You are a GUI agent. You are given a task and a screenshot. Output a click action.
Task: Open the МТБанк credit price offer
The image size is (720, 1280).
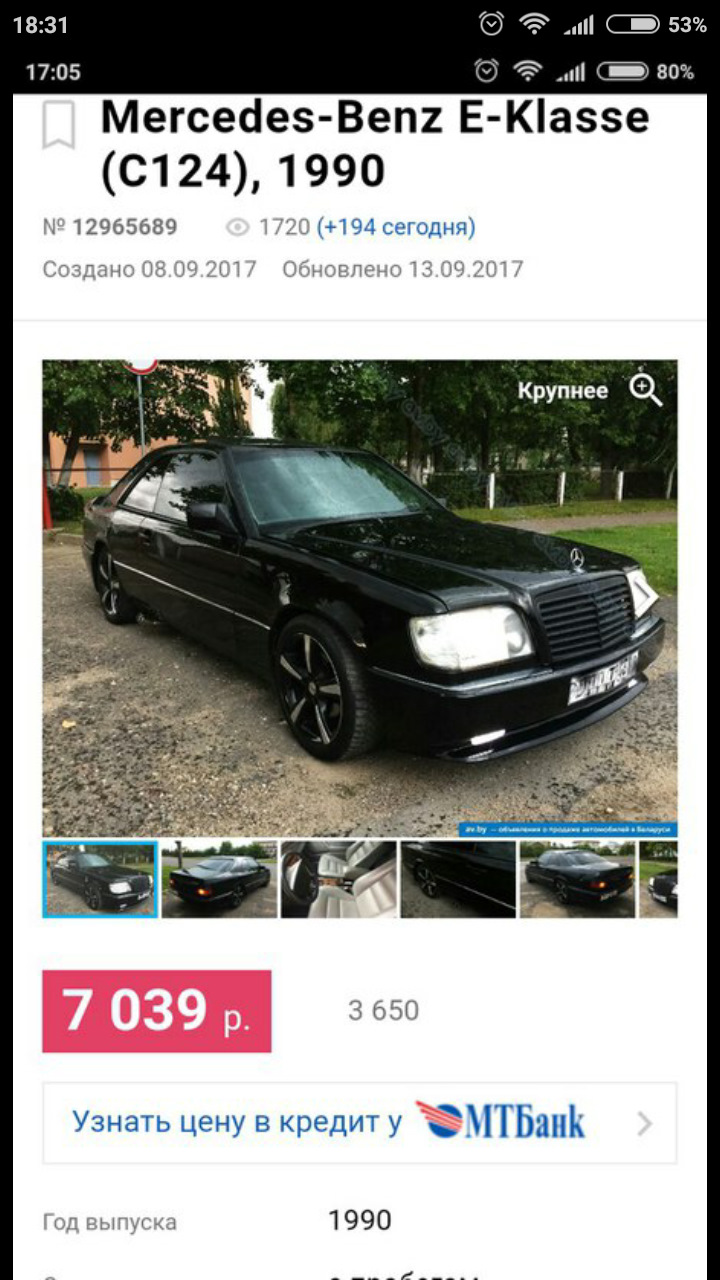tap(359, 1122)
